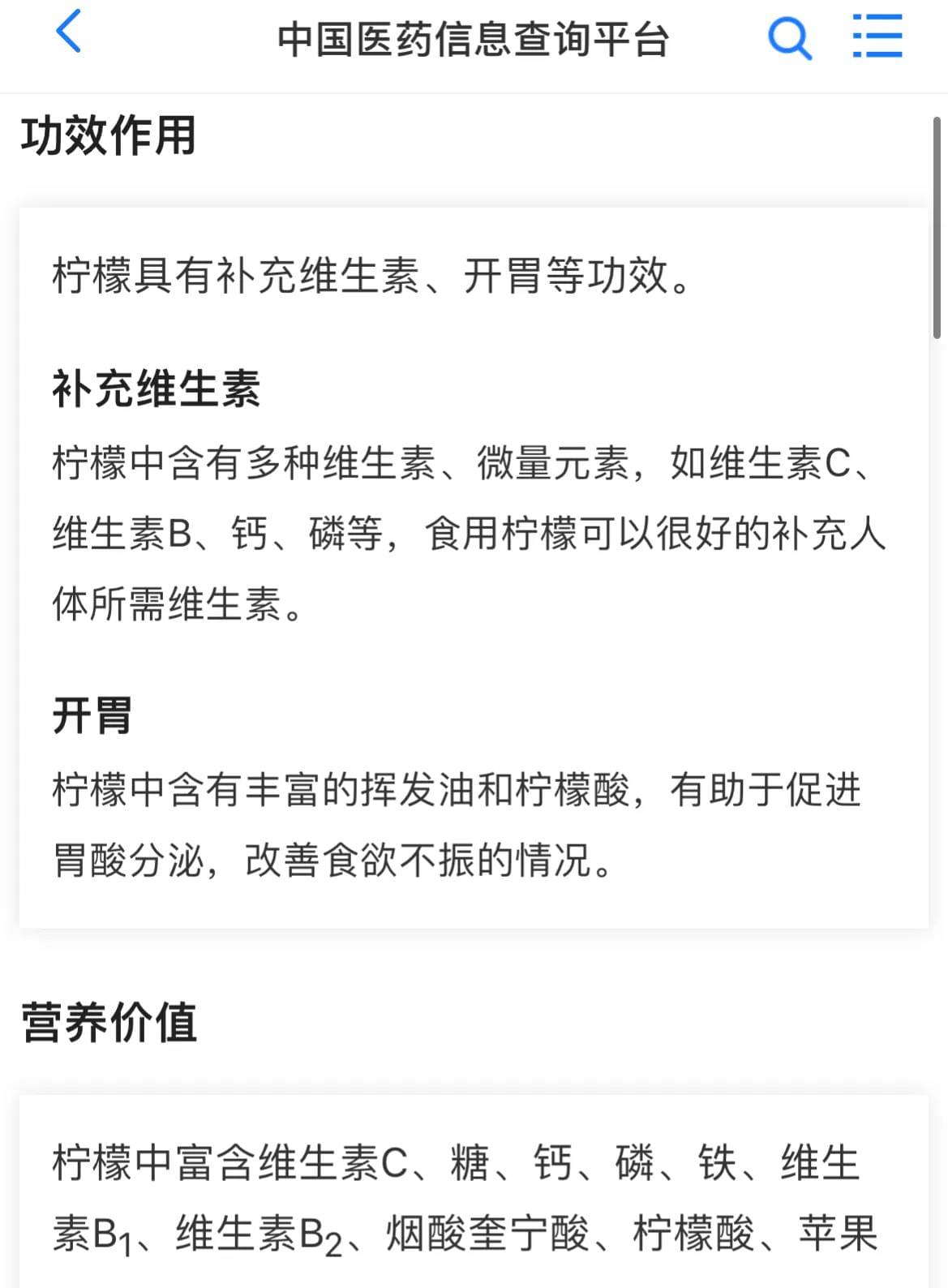Open the list menu icon
This screenshot has height=1288, width=948.
[x=877, y=36]
